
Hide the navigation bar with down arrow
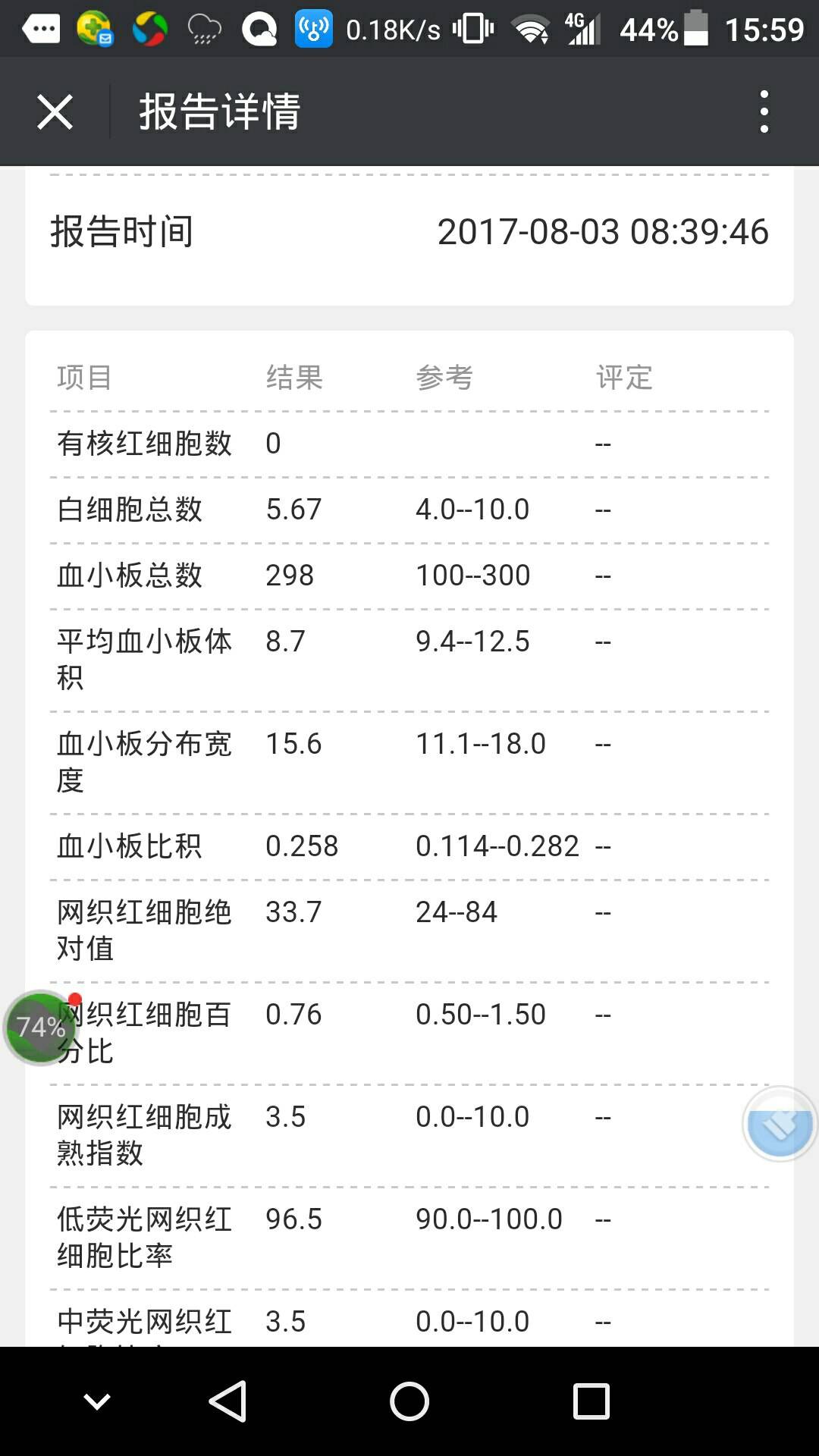click(x=97, y=1401)
